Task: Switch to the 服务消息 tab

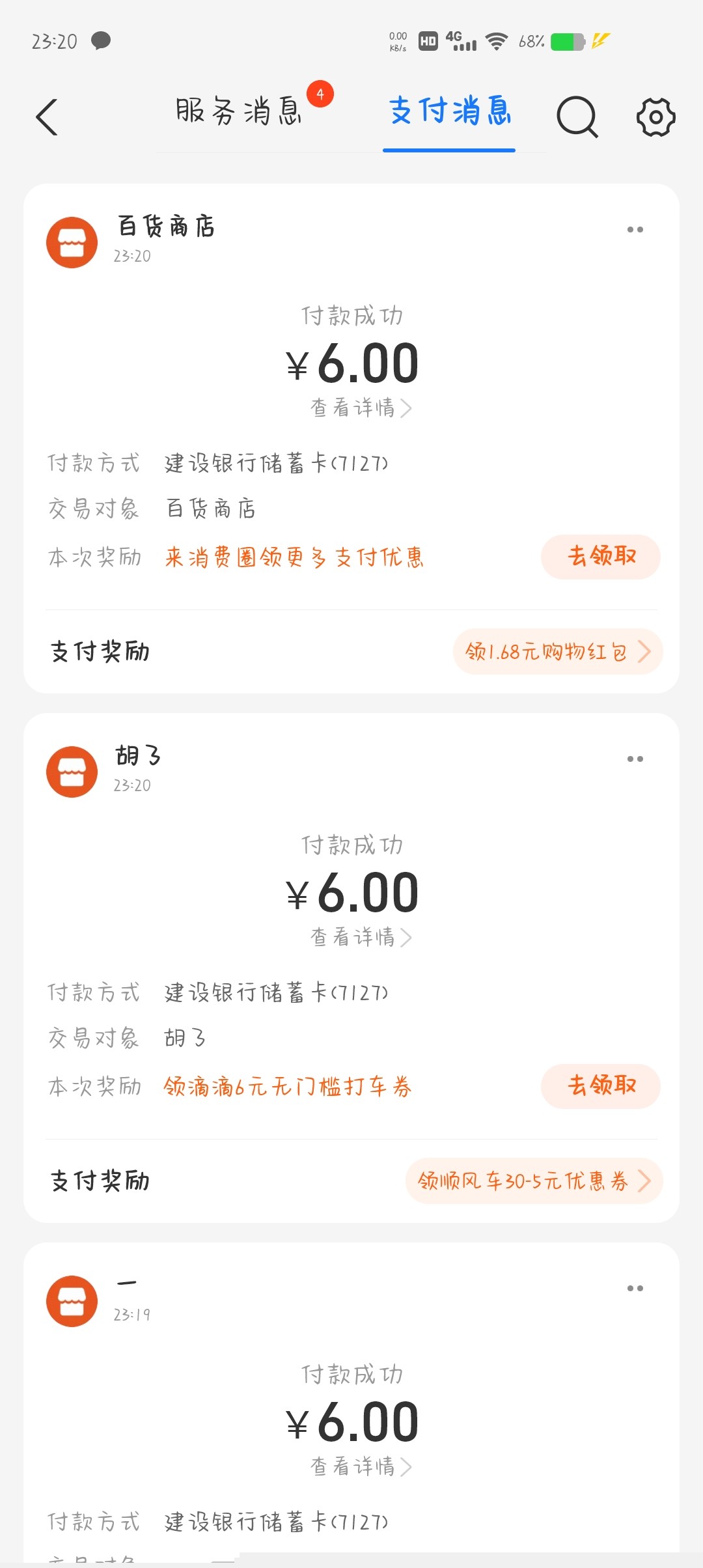Action: click(239, 111)
